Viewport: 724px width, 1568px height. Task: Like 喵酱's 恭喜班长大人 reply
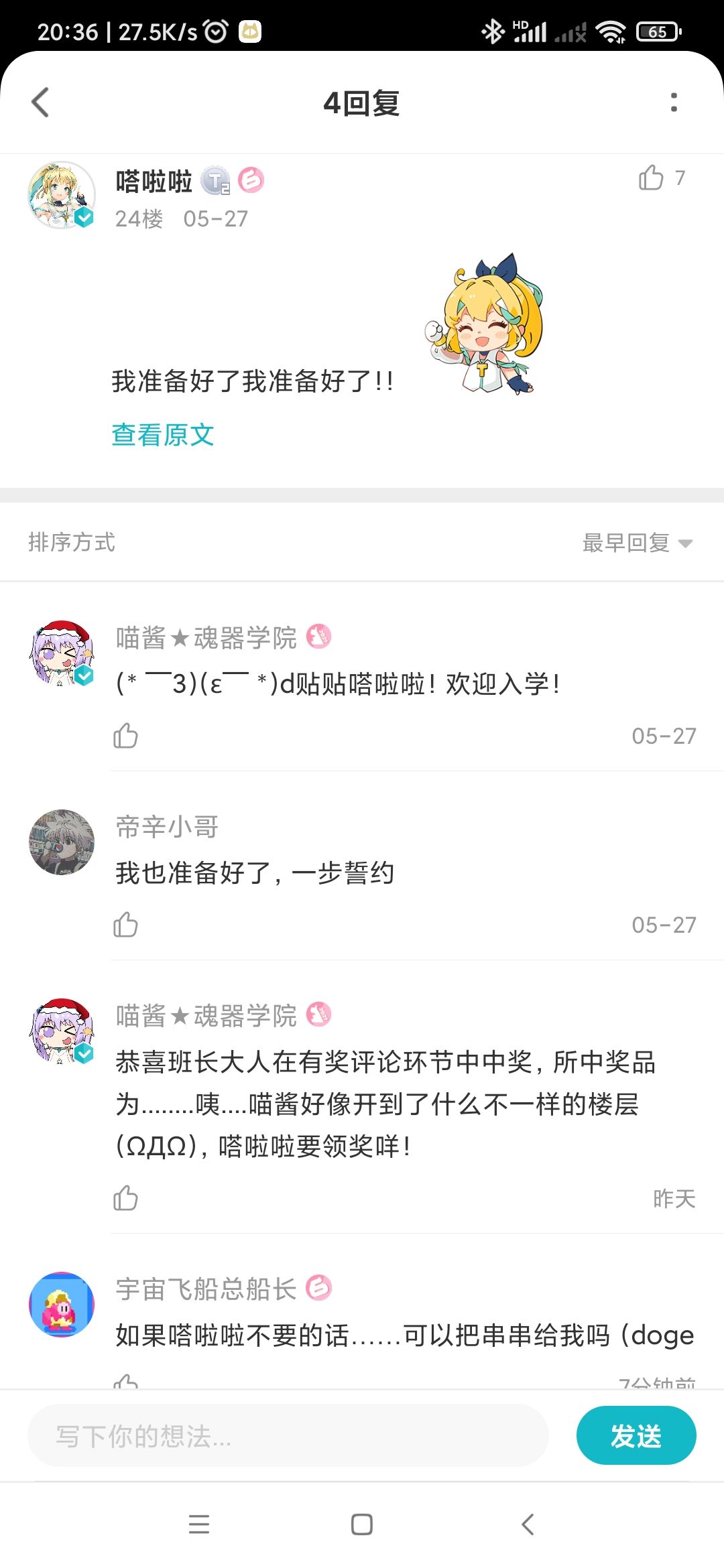point(125,1198)
